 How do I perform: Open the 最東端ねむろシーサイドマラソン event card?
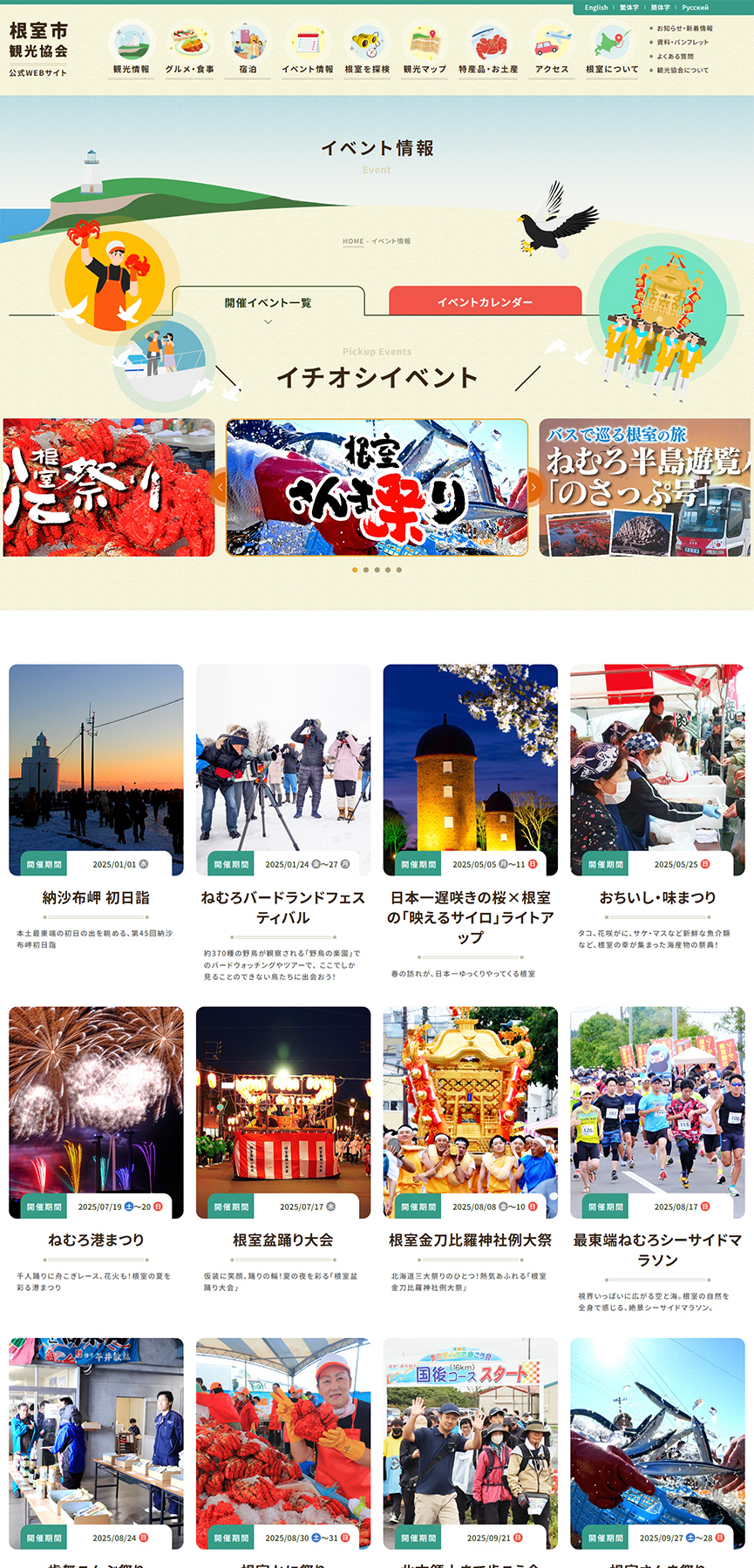tap(657, 1112)
